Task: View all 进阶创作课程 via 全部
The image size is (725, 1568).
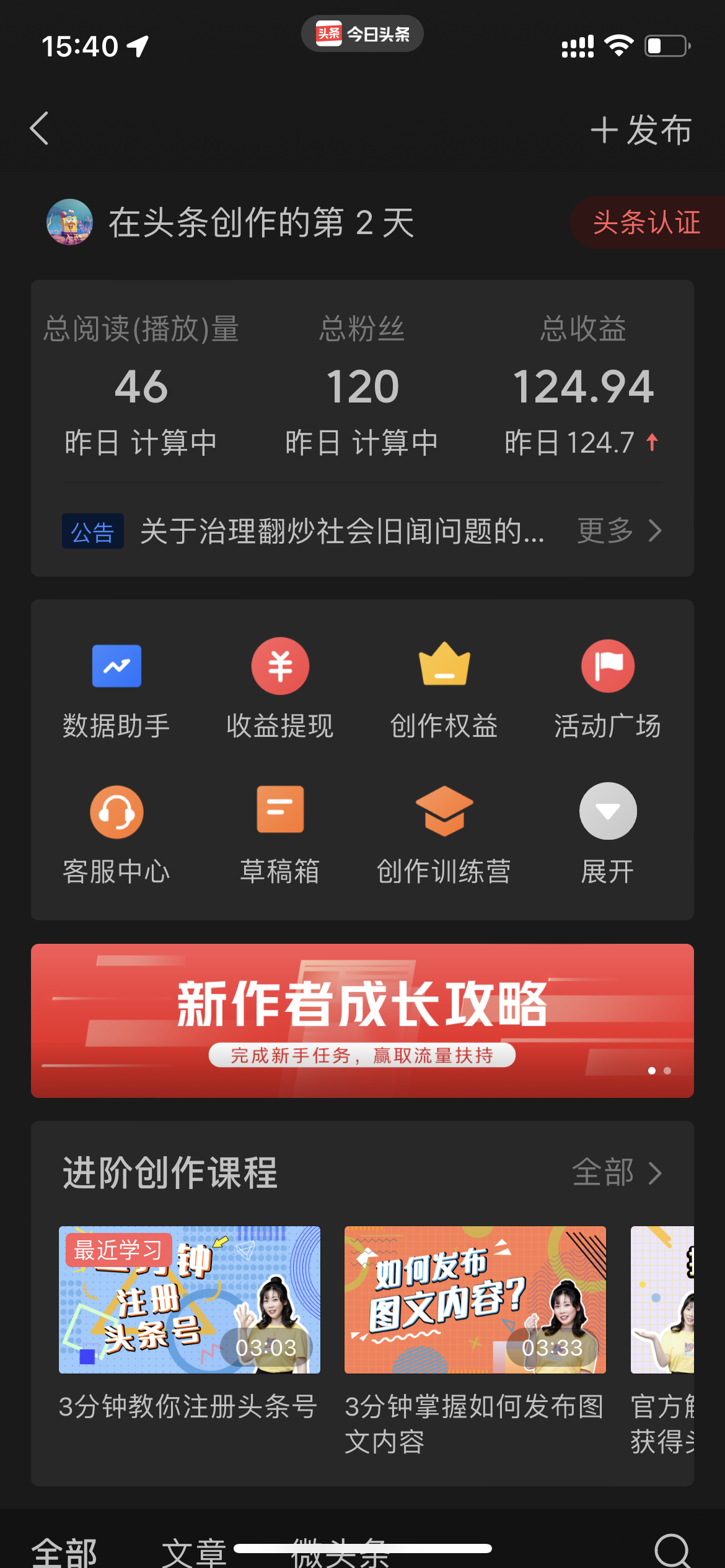Action: [617, 1173]
